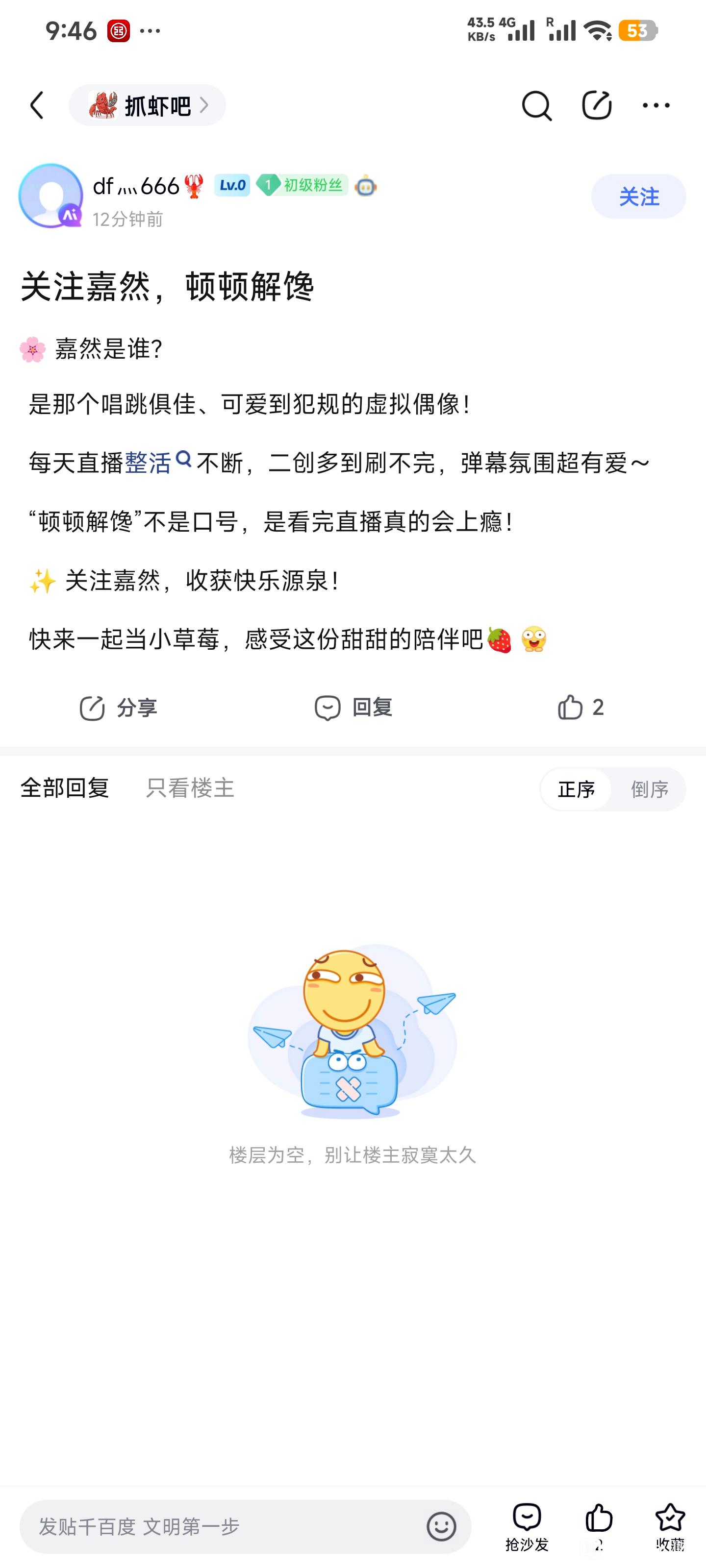Follow user df灬666 with 关注 button

click(x=638, y=196)
